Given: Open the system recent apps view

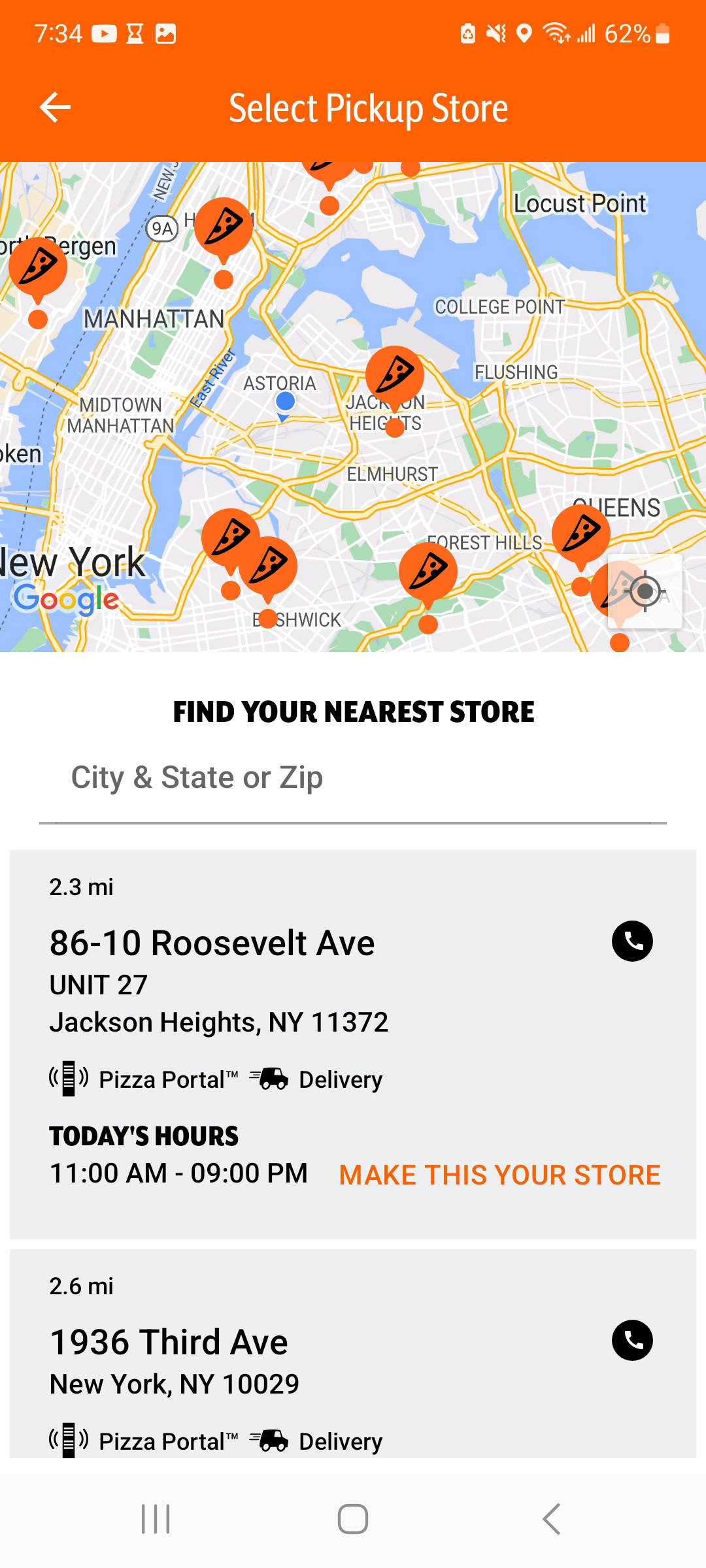Looking at the screenshot, I should pos(156,1519).
